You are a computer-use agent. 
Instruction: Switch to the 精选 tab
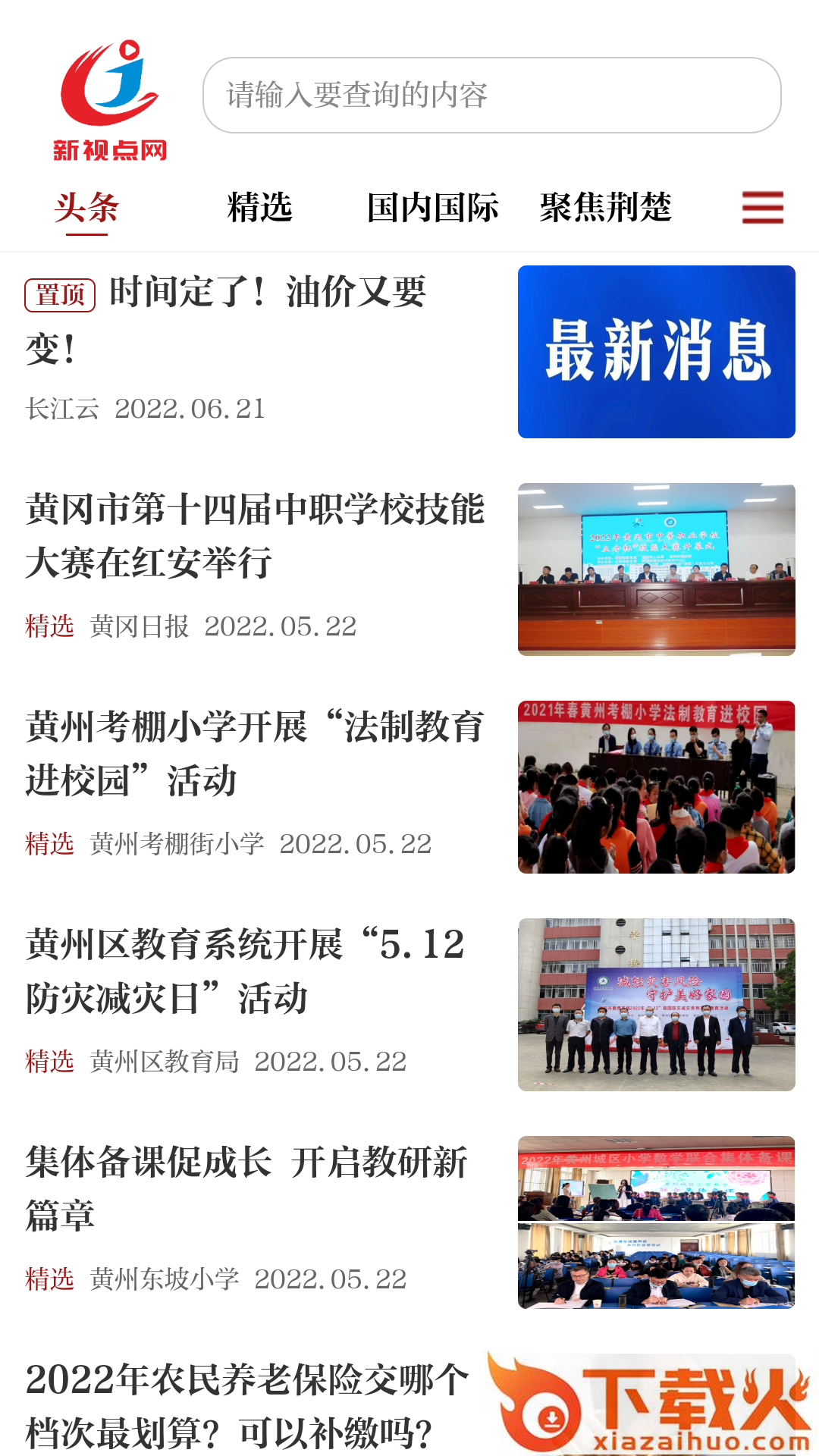click(259, 208)
